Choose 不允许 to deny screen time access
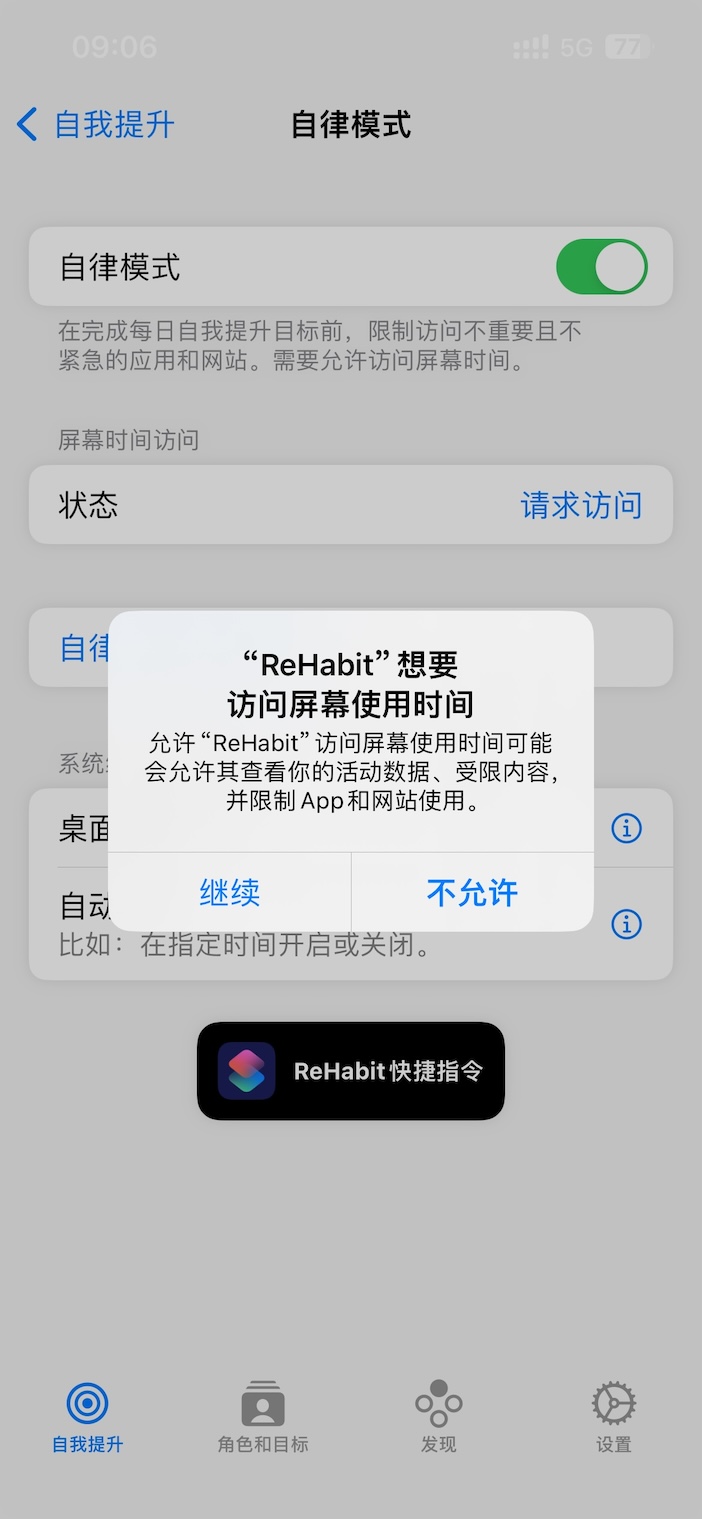The height and width of the screenshot is (1519, 702). coord(472,892)
